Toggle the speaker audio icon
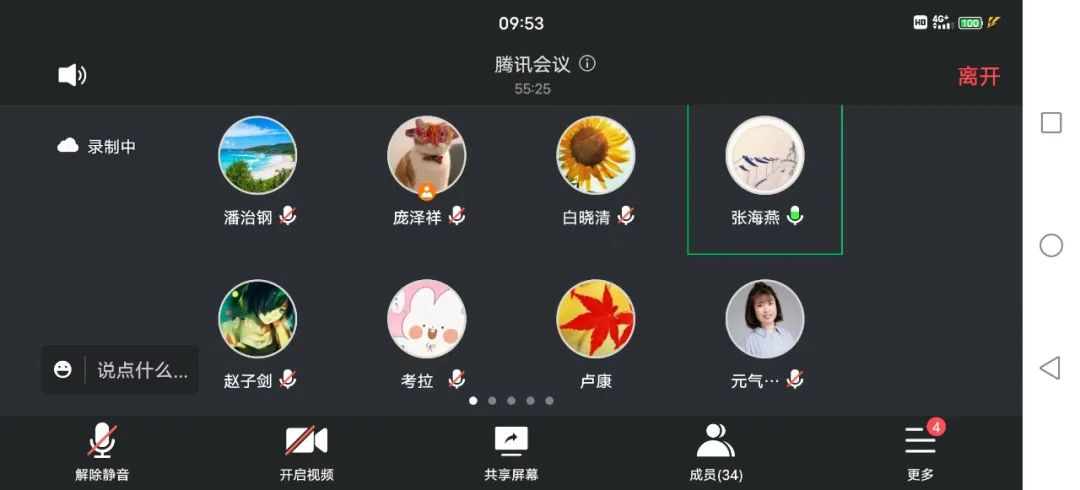 pyautogui.click(x=72, y=75)
